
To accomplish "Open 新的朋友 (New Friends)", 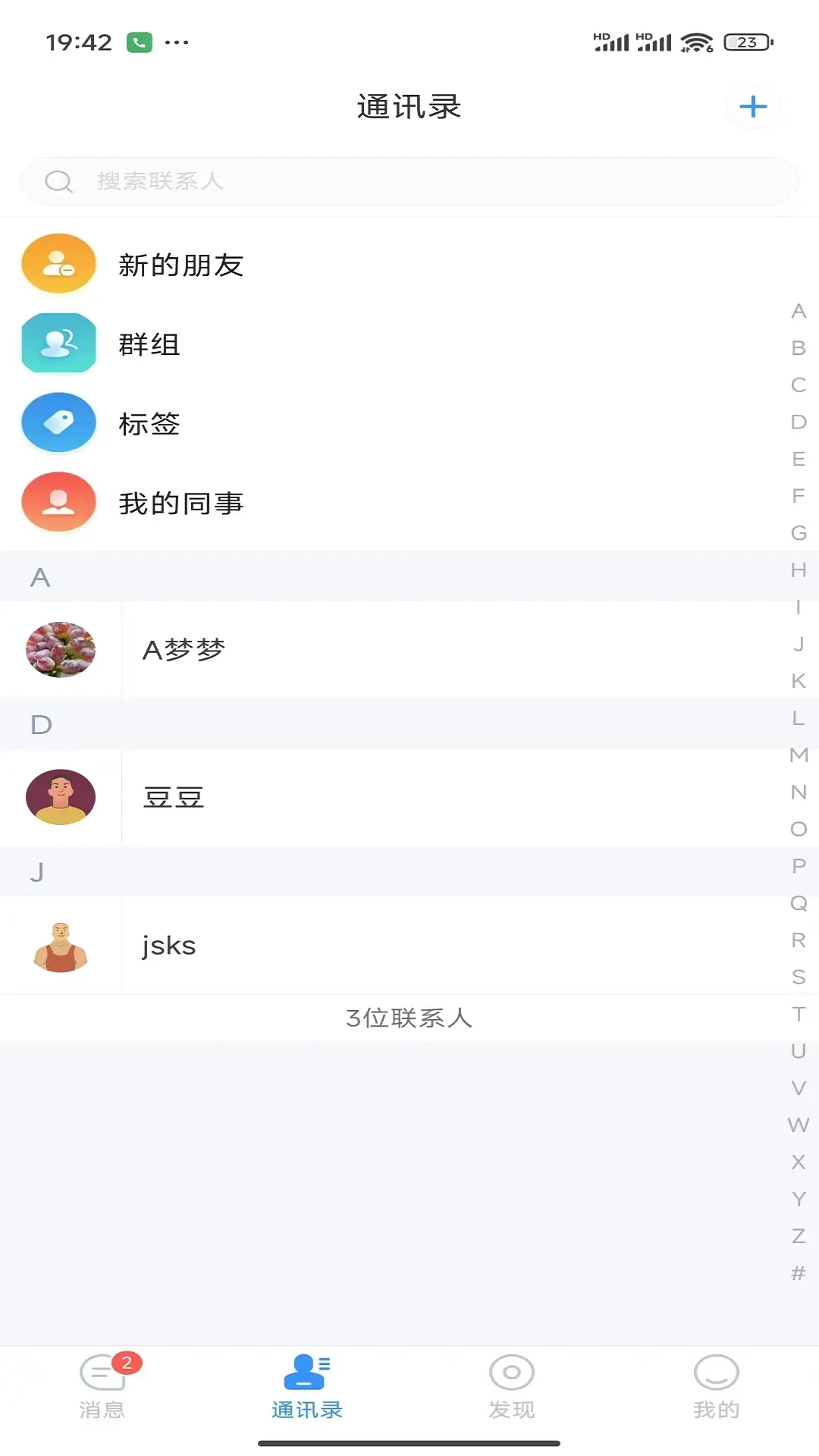I will (x=182, y=265).
